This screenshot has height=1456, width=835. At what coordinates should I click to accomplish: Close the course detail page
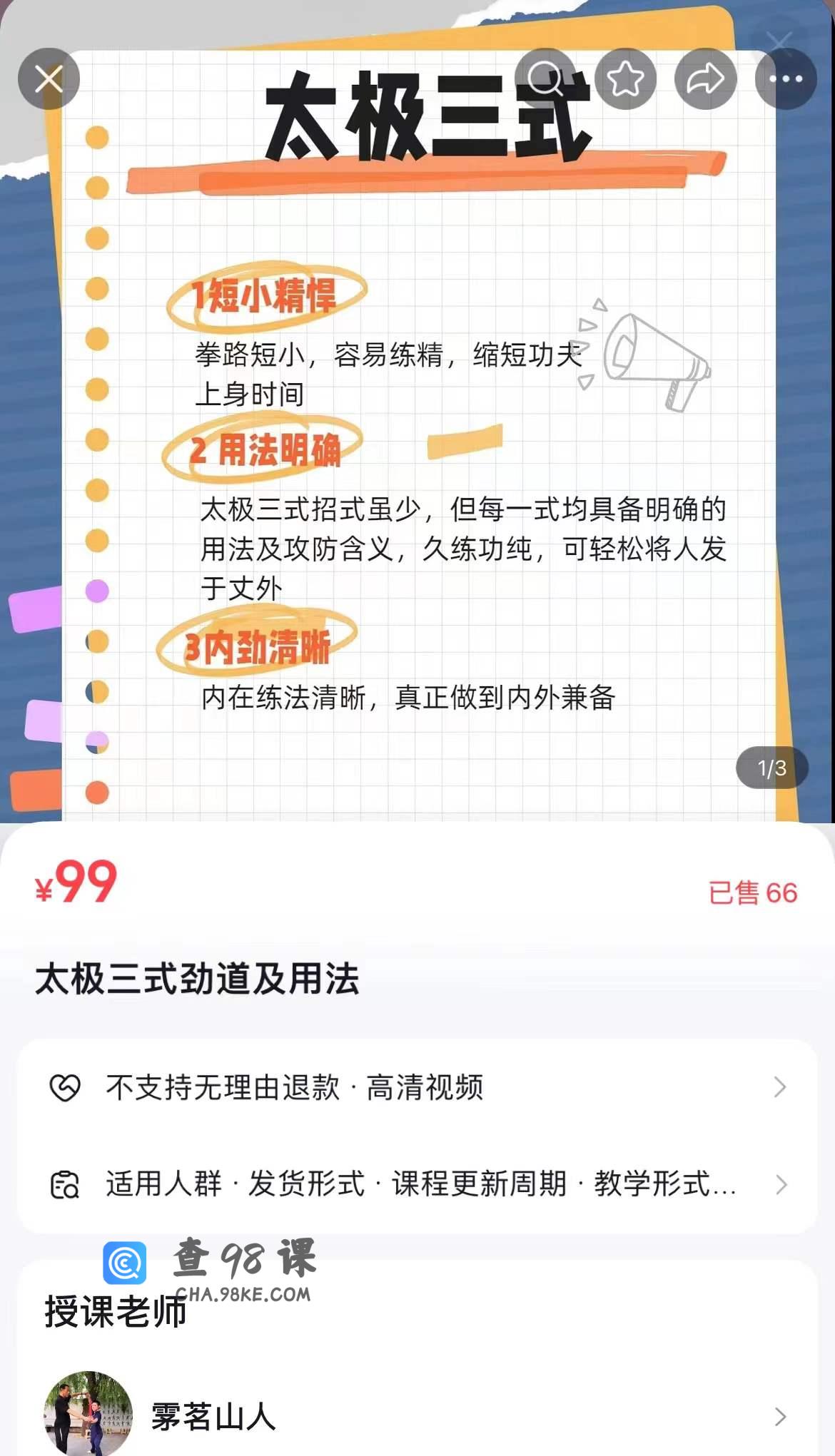click(49, 78)
